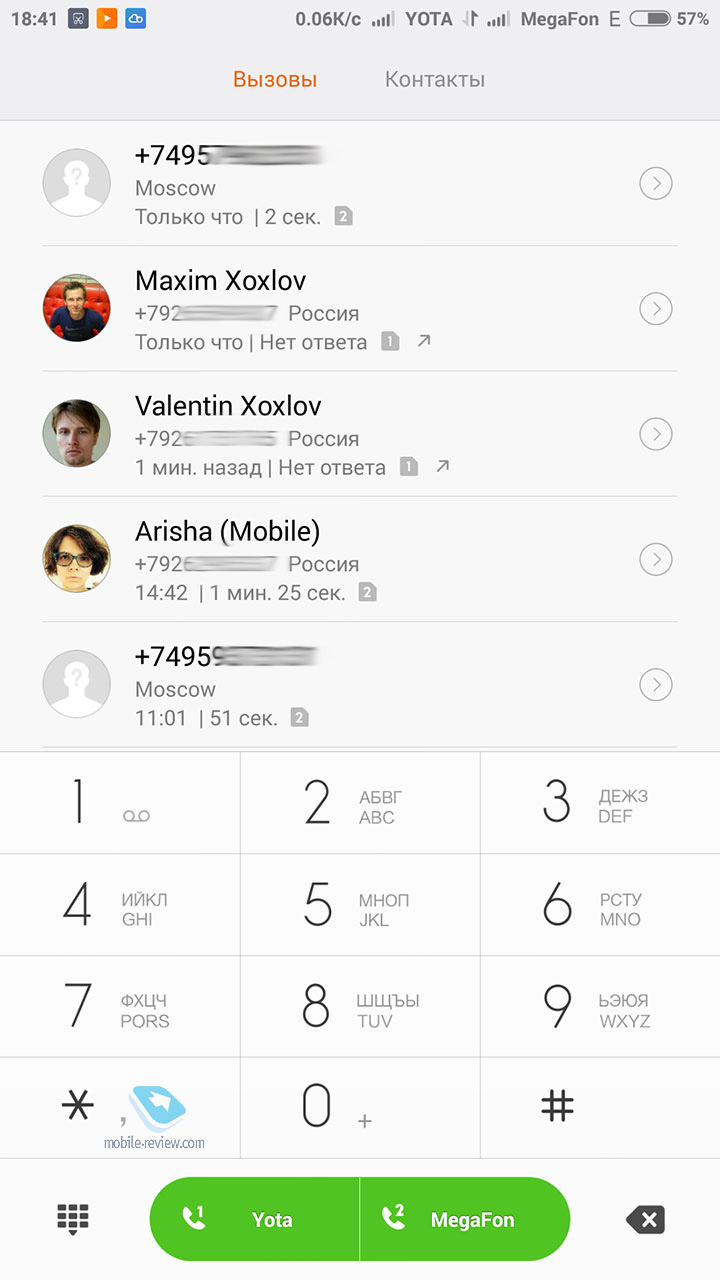Open details arrow for Valentin Xoxlov
Screen dimensions: 720x1280
(655, 434)
